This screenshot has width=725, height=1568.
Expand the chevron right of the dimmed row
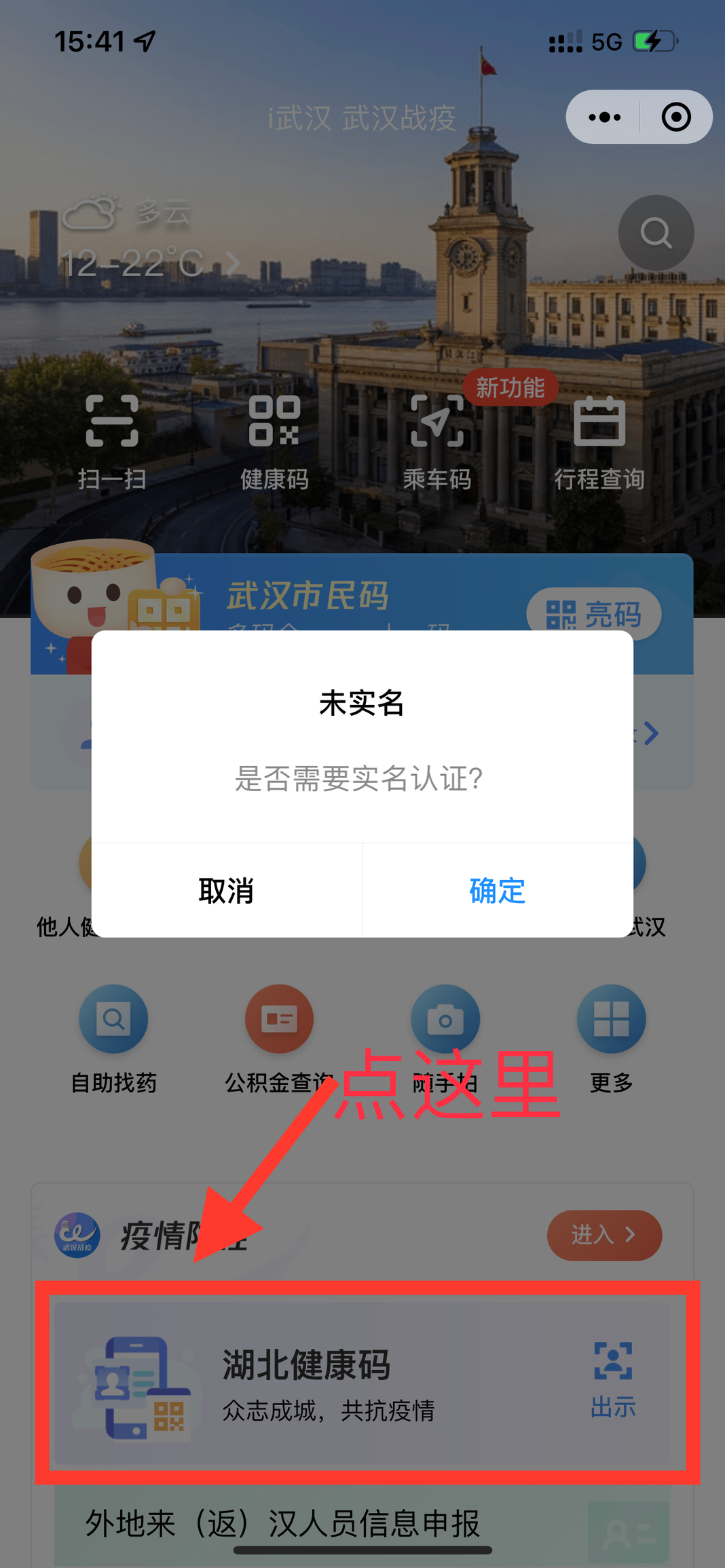(x=650, y=733)
